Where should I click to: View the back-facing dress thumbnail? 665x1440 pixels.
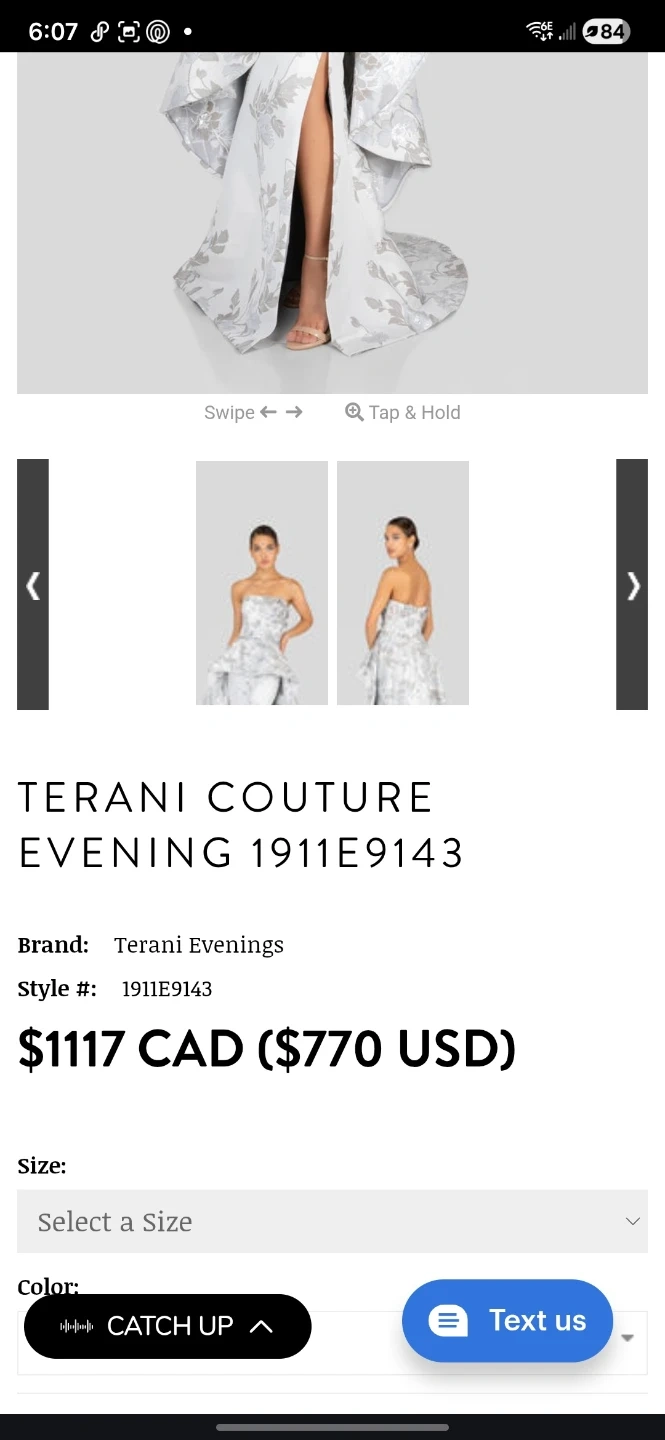(403, 583)
